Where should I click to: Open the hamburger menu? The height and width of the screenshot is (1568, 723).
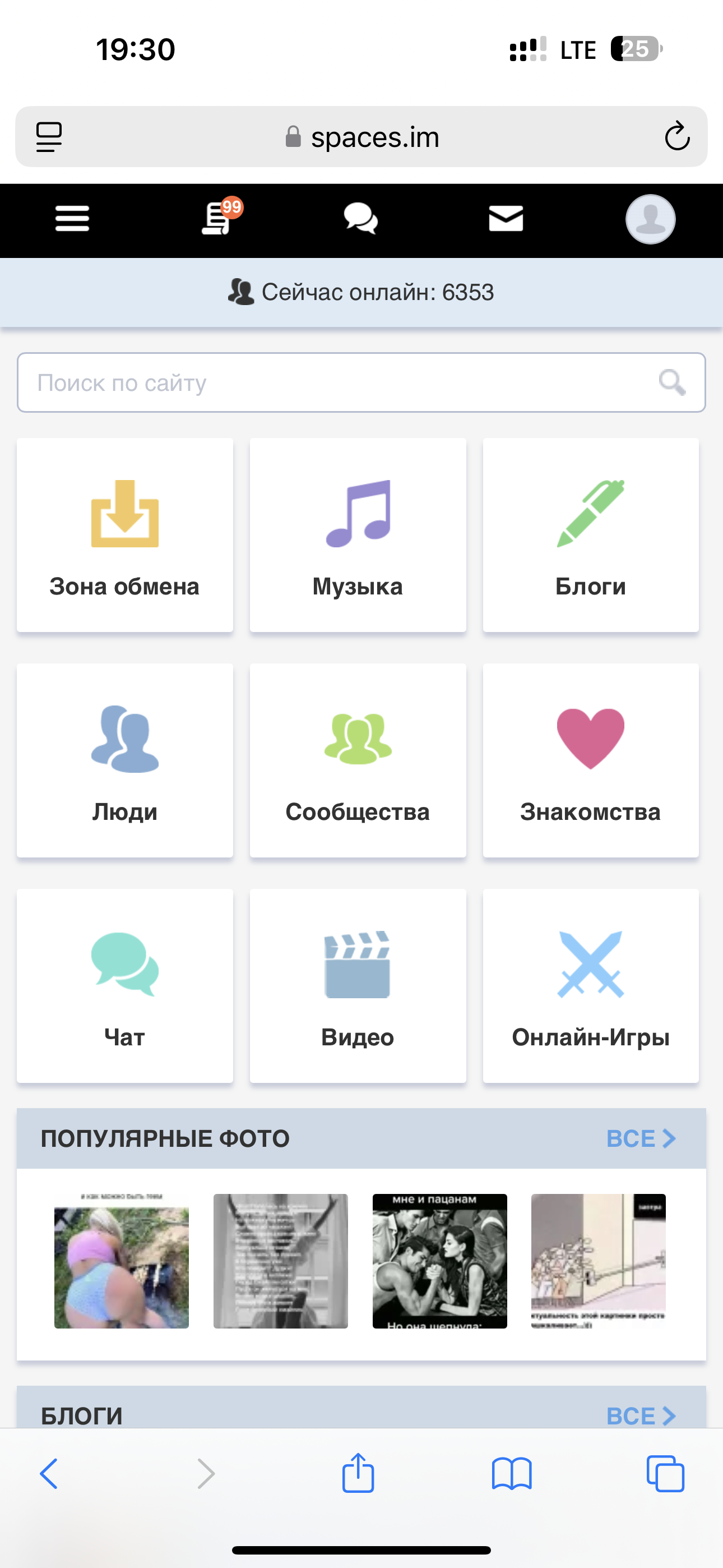click(72, 219)
